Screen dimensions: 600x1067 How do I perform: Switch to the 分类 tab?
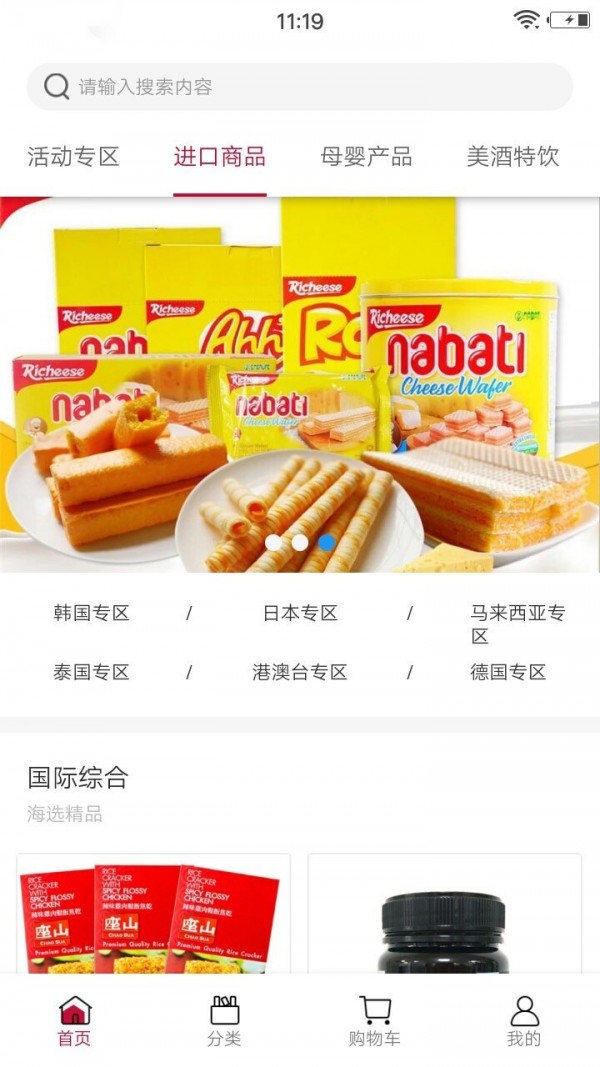point(225,1020)
